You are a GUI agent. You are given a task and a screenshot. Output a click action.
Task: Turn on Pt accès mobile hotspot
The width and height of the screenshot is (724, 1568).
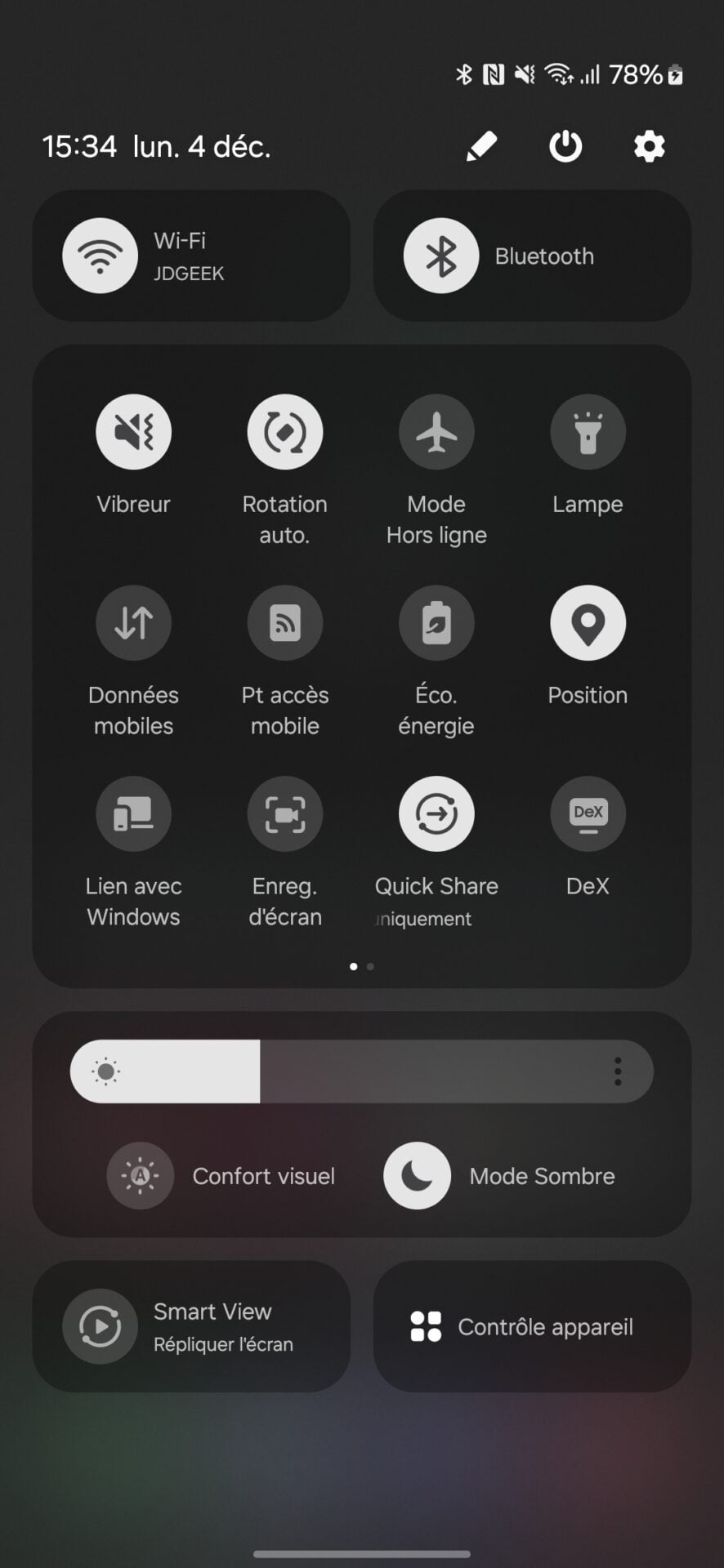[285, 623]
